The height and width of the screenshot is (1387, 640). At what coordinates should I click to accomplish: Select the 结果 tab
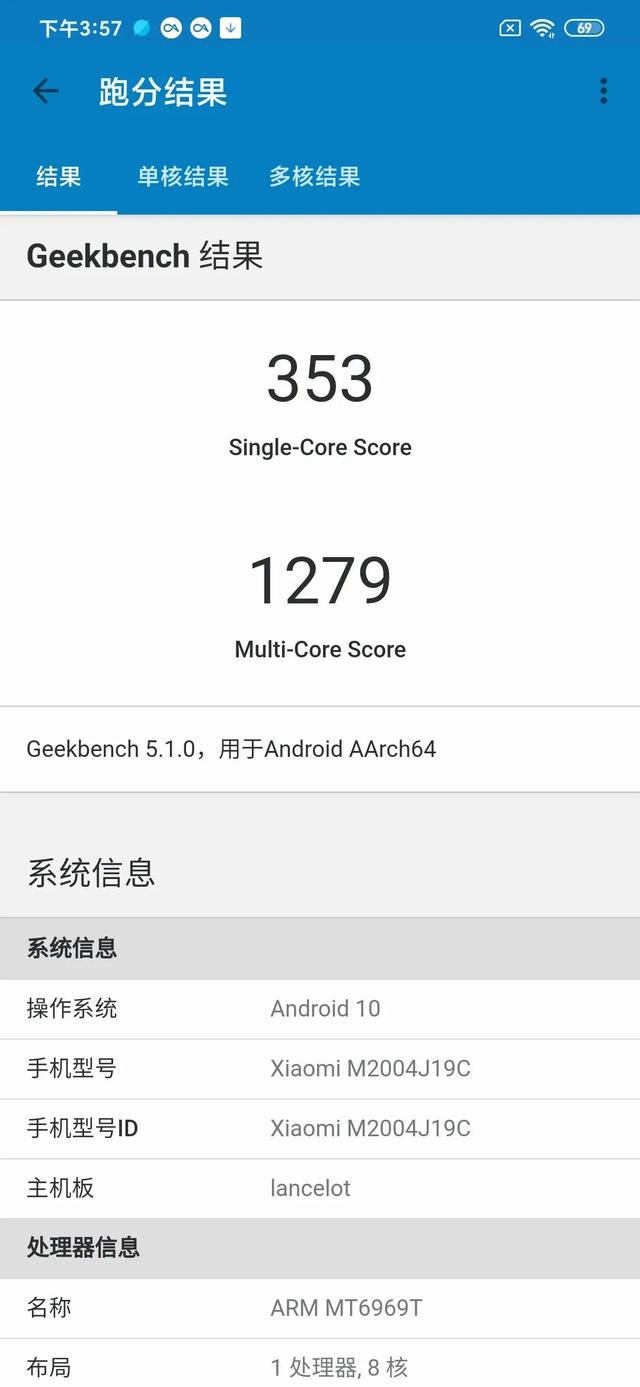(x=58, y=177)
